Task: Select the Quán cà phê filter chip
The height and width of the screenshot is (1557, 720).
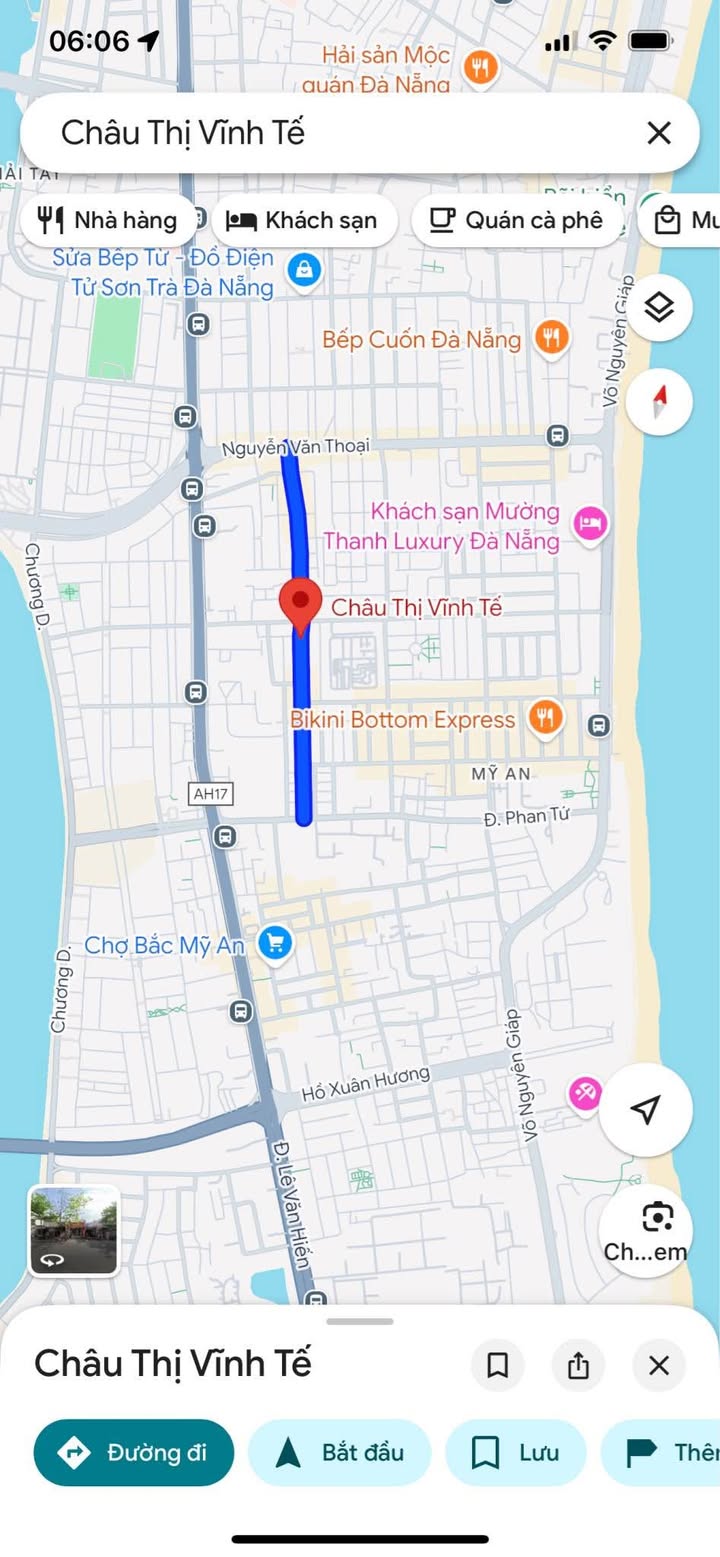Action: tap(517, 220)
